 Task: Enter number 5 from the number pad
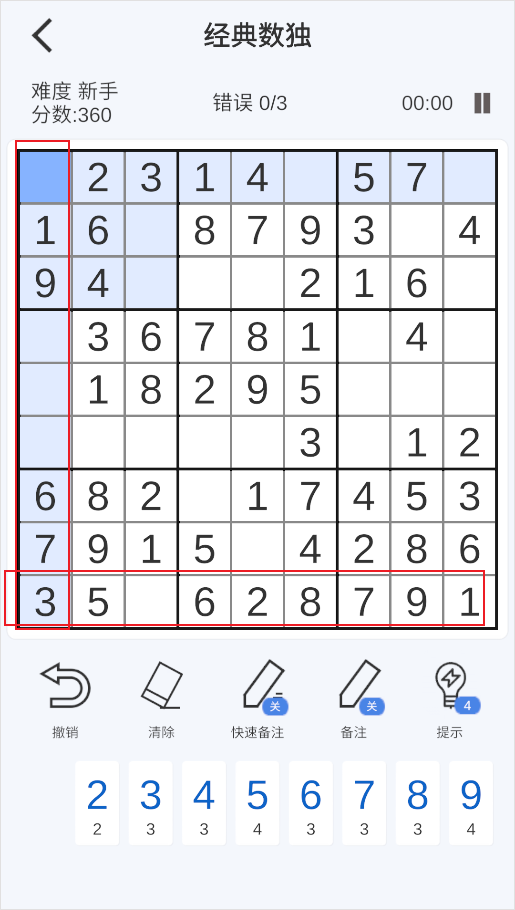coord(257,803)
